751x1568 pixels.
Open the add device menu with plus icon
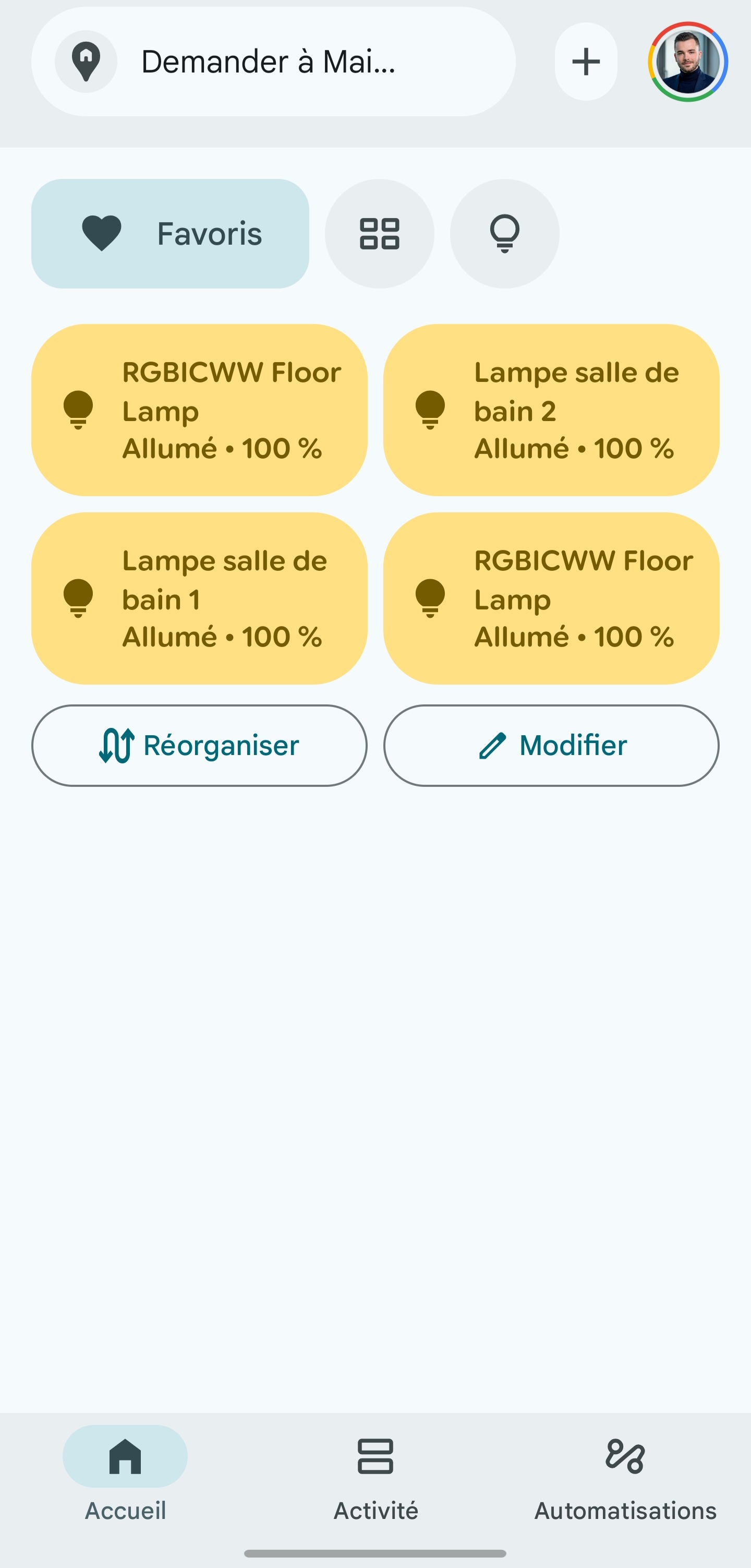pos(586,60)
